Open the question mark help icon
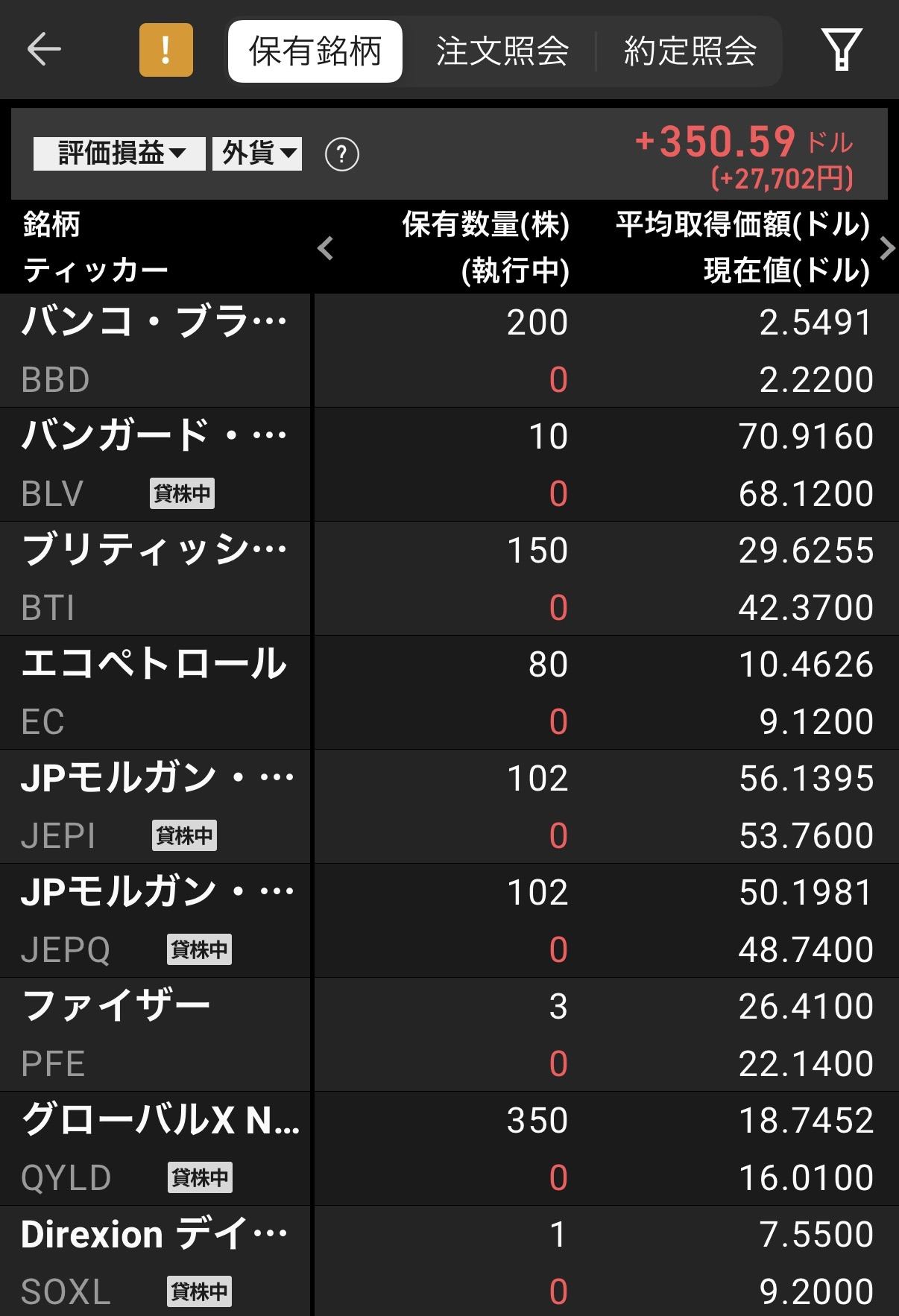Screen dimensions: 899x1316 342,154
